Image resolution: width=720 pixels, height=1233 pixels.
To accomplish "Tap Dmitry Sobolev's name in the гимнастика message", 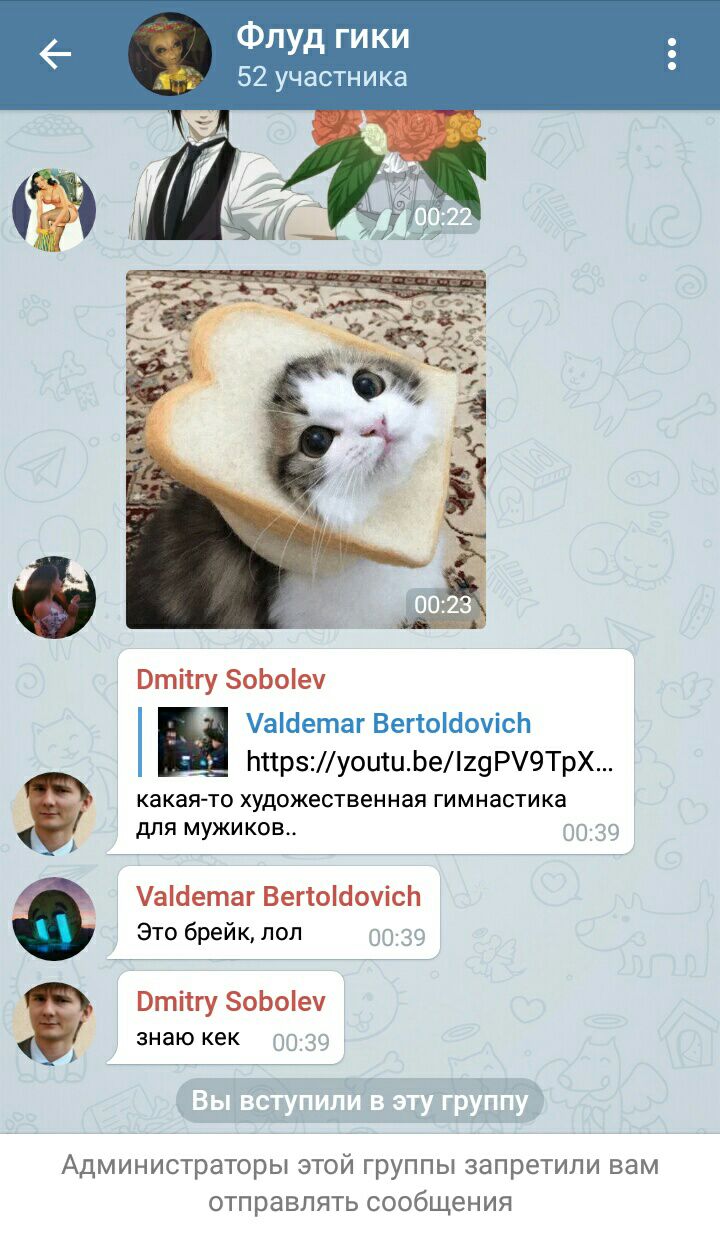I will (231, 680).
